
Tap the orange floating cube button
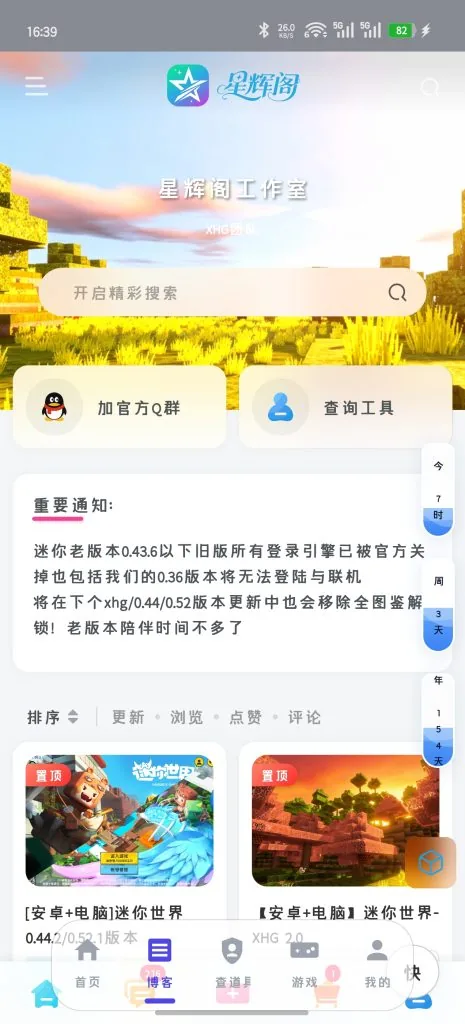click(430, 862)
